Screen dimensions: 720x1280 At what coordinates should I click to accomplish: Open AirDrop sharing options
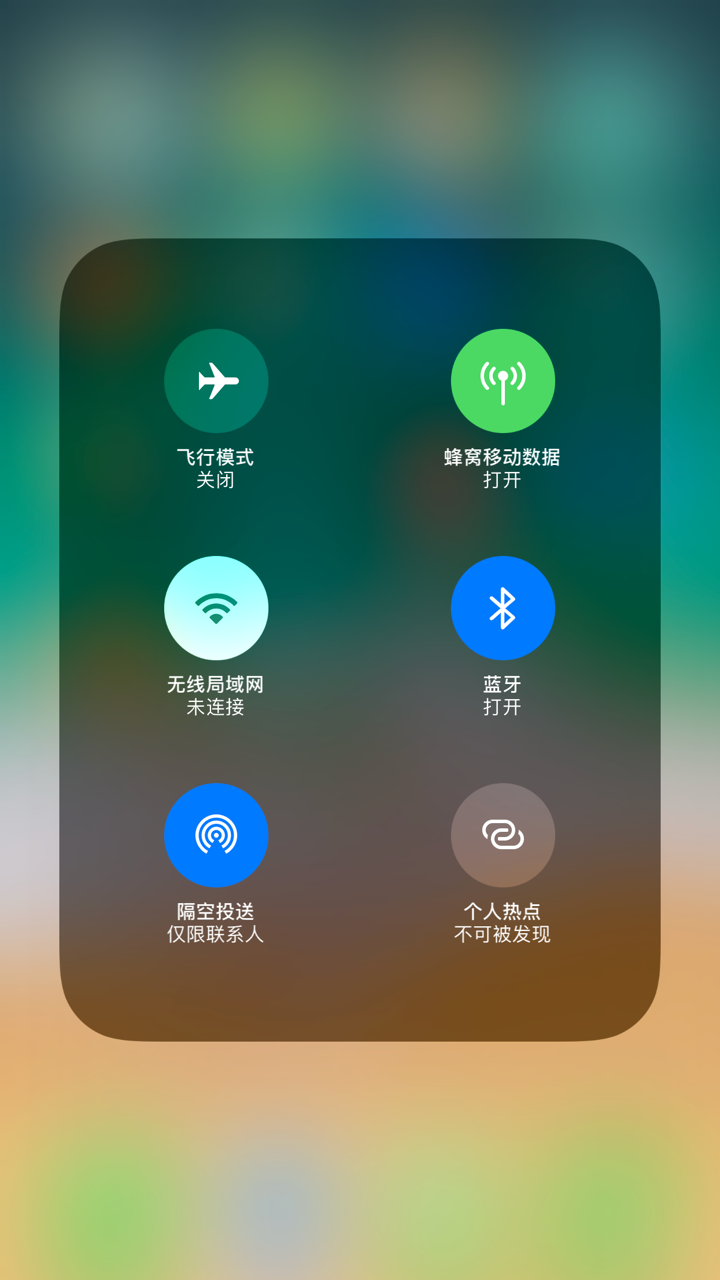pyautogui.click(x=215, y=835)
